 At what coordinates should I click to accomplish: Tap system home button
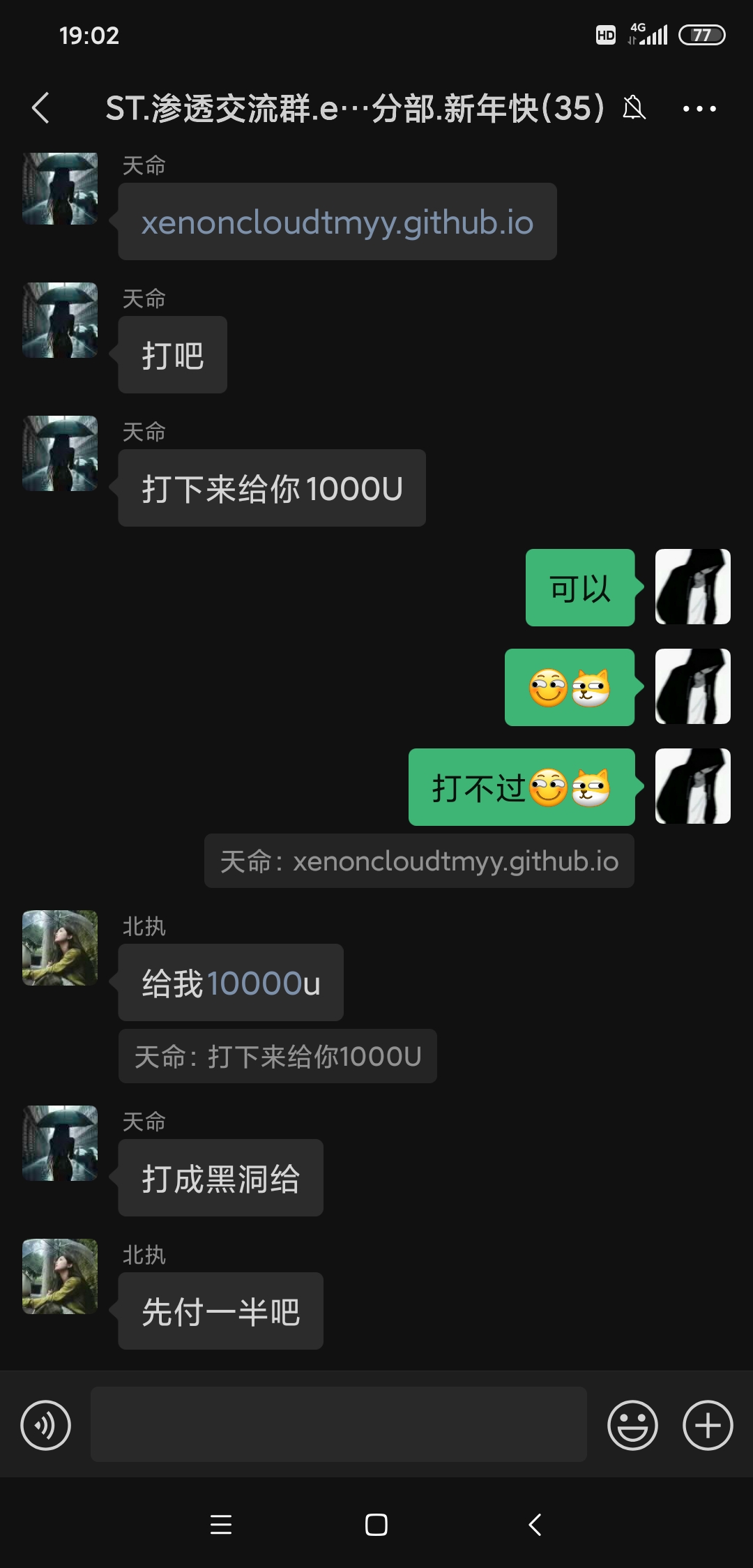(x=376, y=1525)
